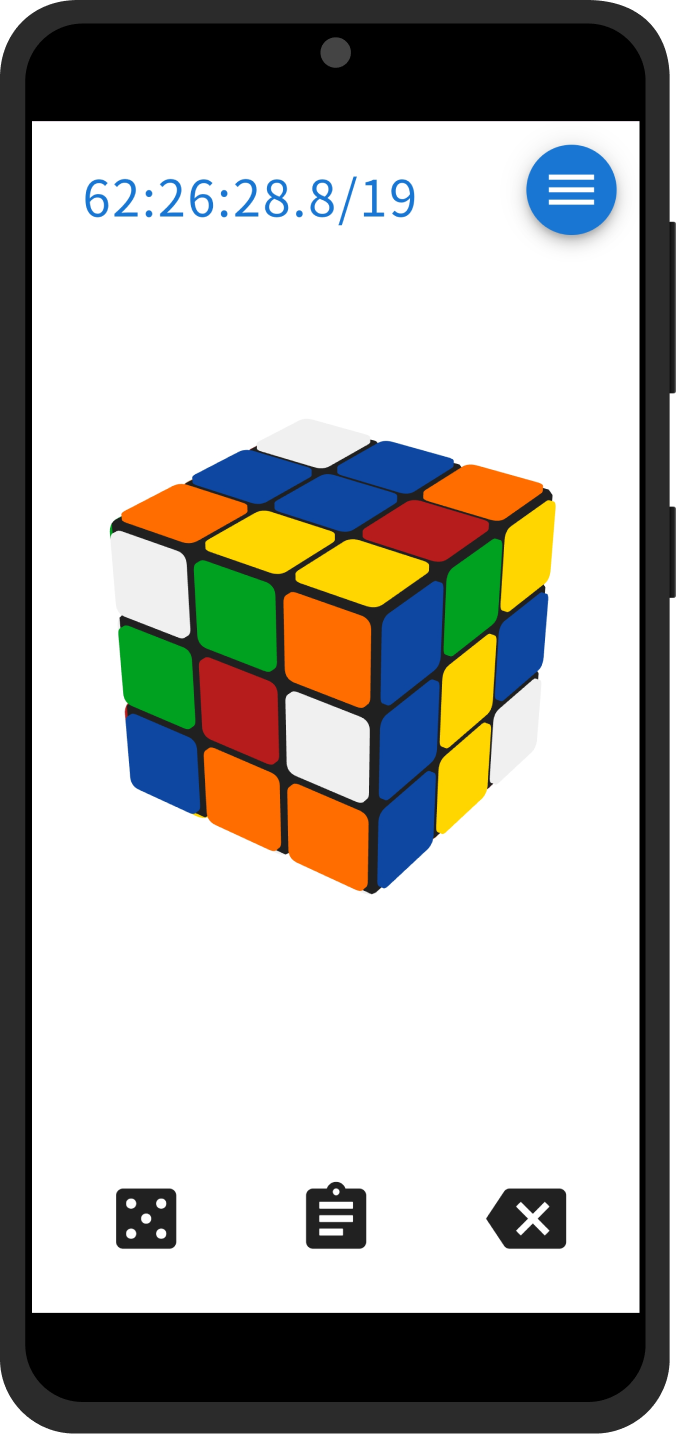
Task: Tap the backspace delete icon
Action: pos(527,1218)
